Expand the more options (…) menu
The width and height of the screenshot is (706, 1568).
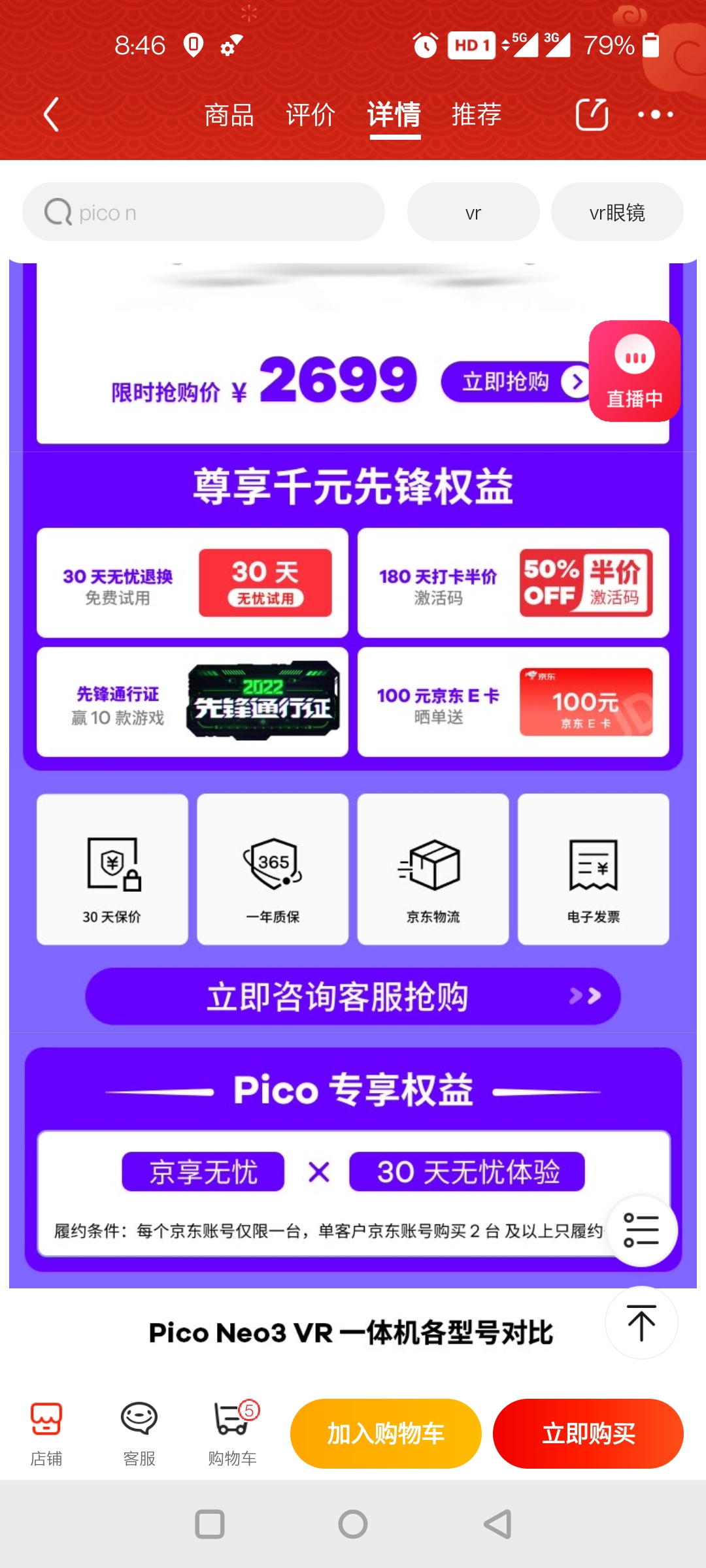point(656,114)
